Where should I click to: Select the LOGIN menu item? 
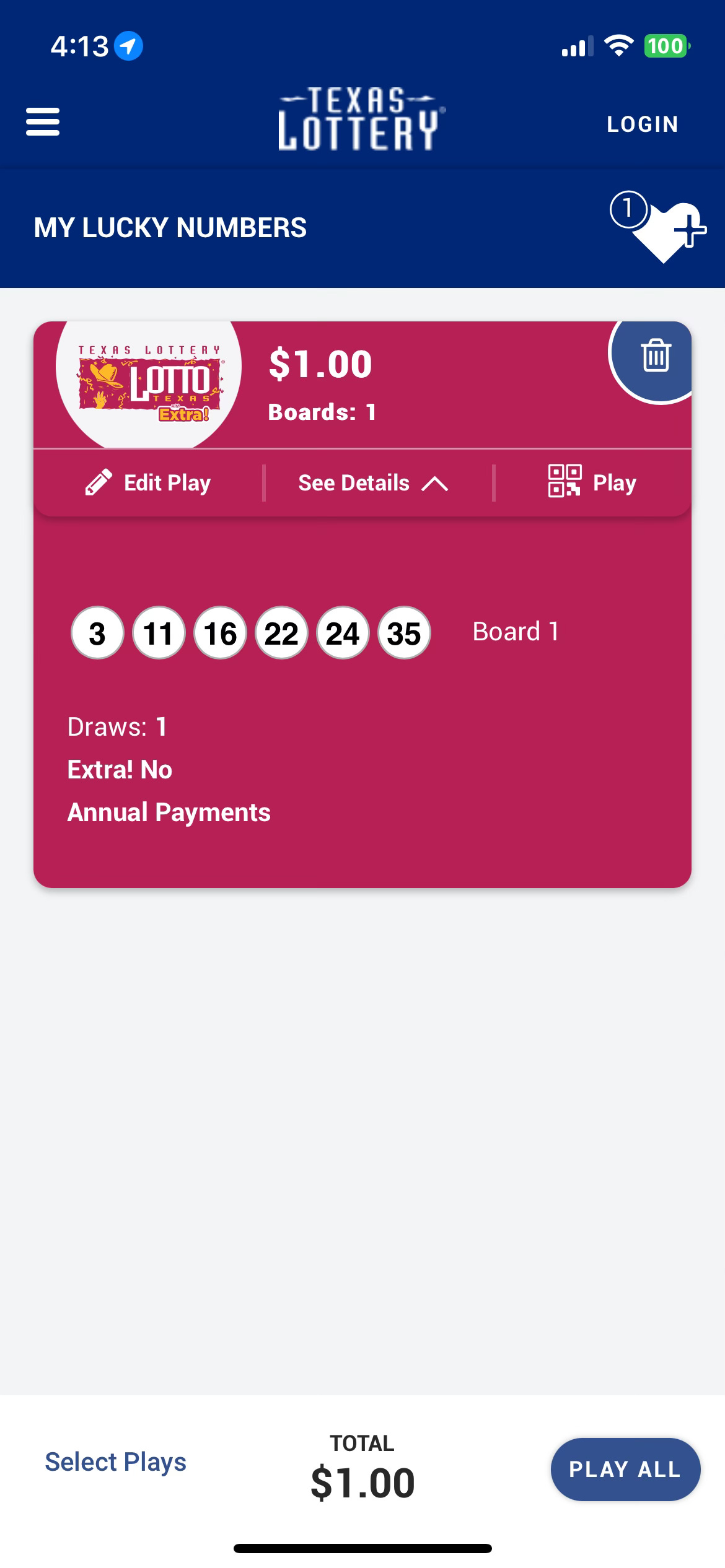pos(643,123)
